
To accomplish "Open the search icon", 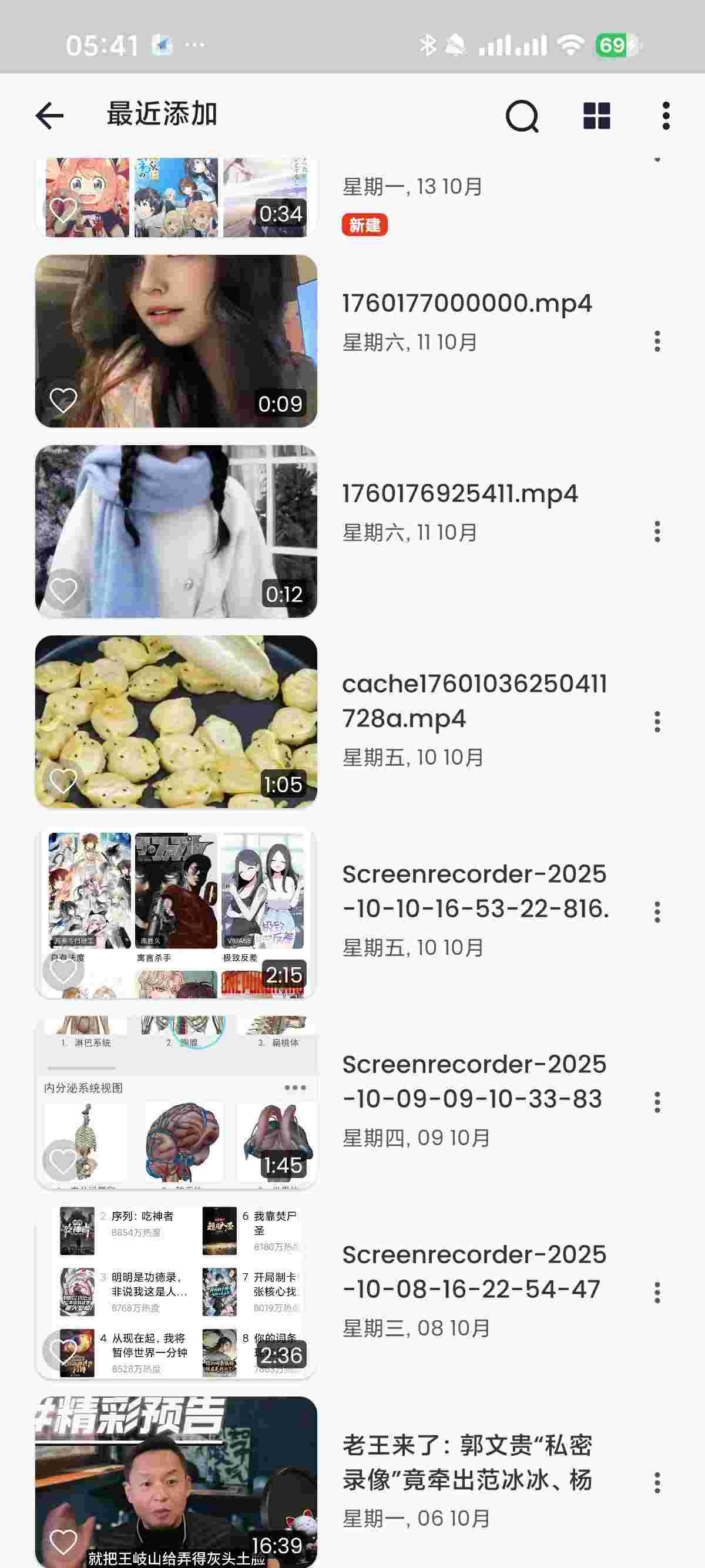I will [522, 116].
